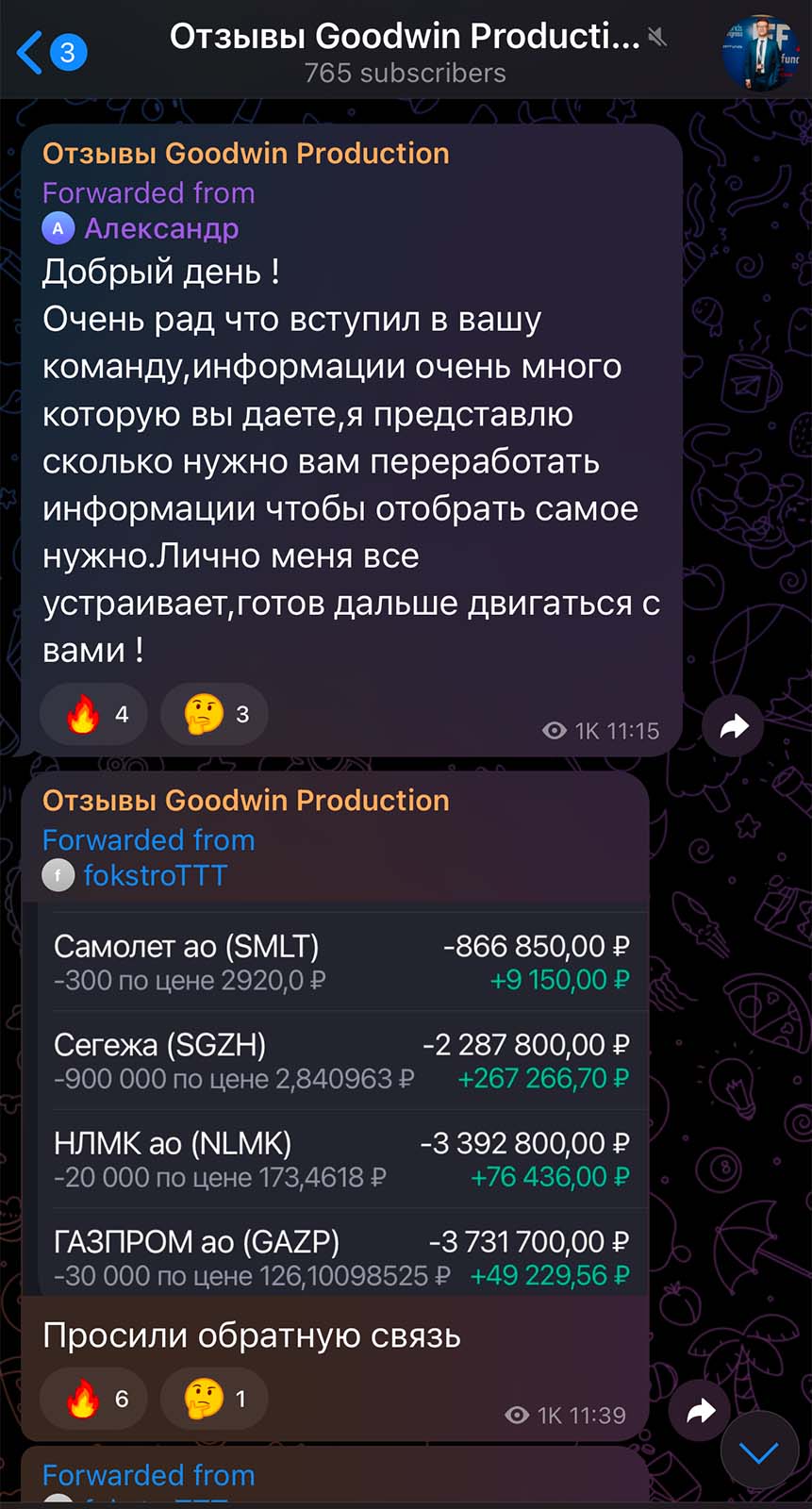Share the forwarded message from Александр

pos(733,726)
